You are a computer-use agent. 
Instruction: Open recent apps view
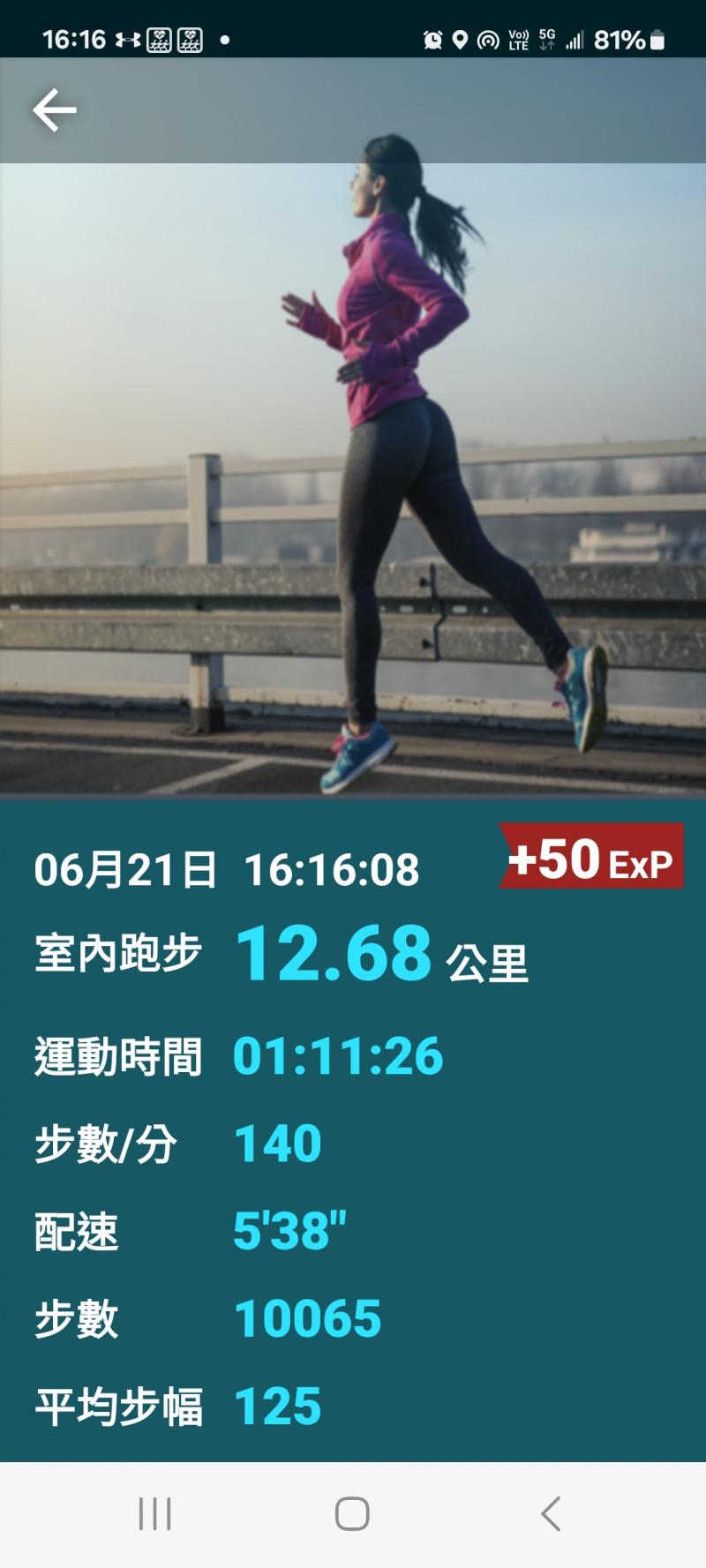tap(154, 1513)
